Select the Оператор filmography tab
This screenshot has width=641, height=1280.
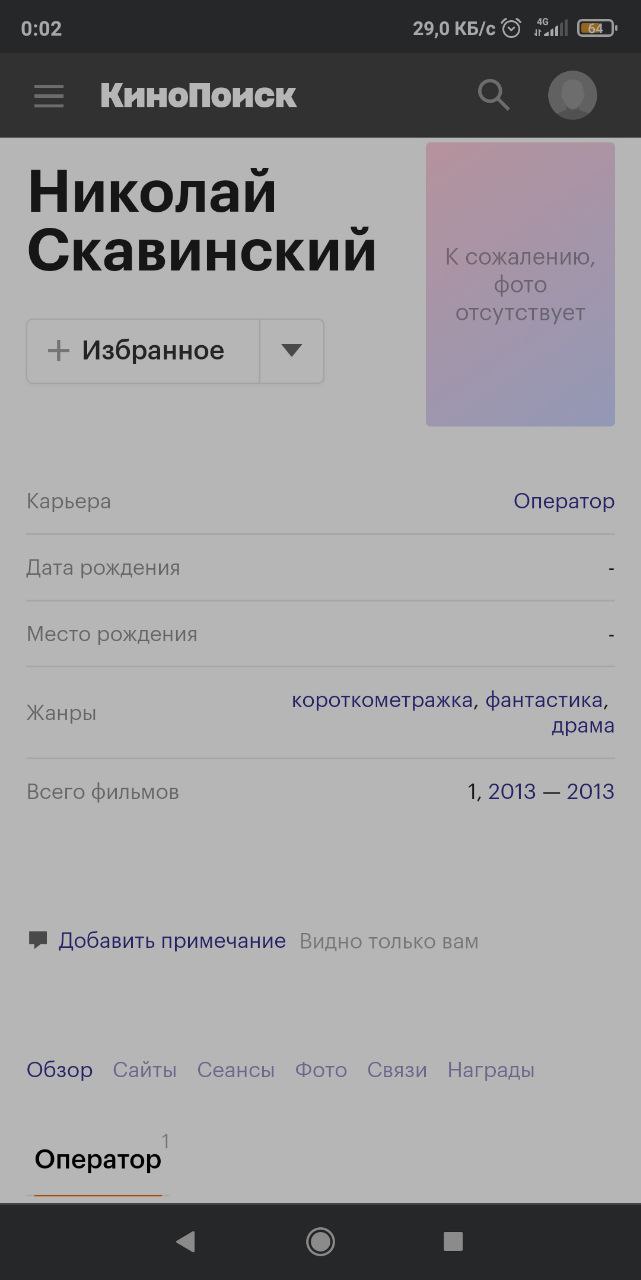coord(98,1160)
